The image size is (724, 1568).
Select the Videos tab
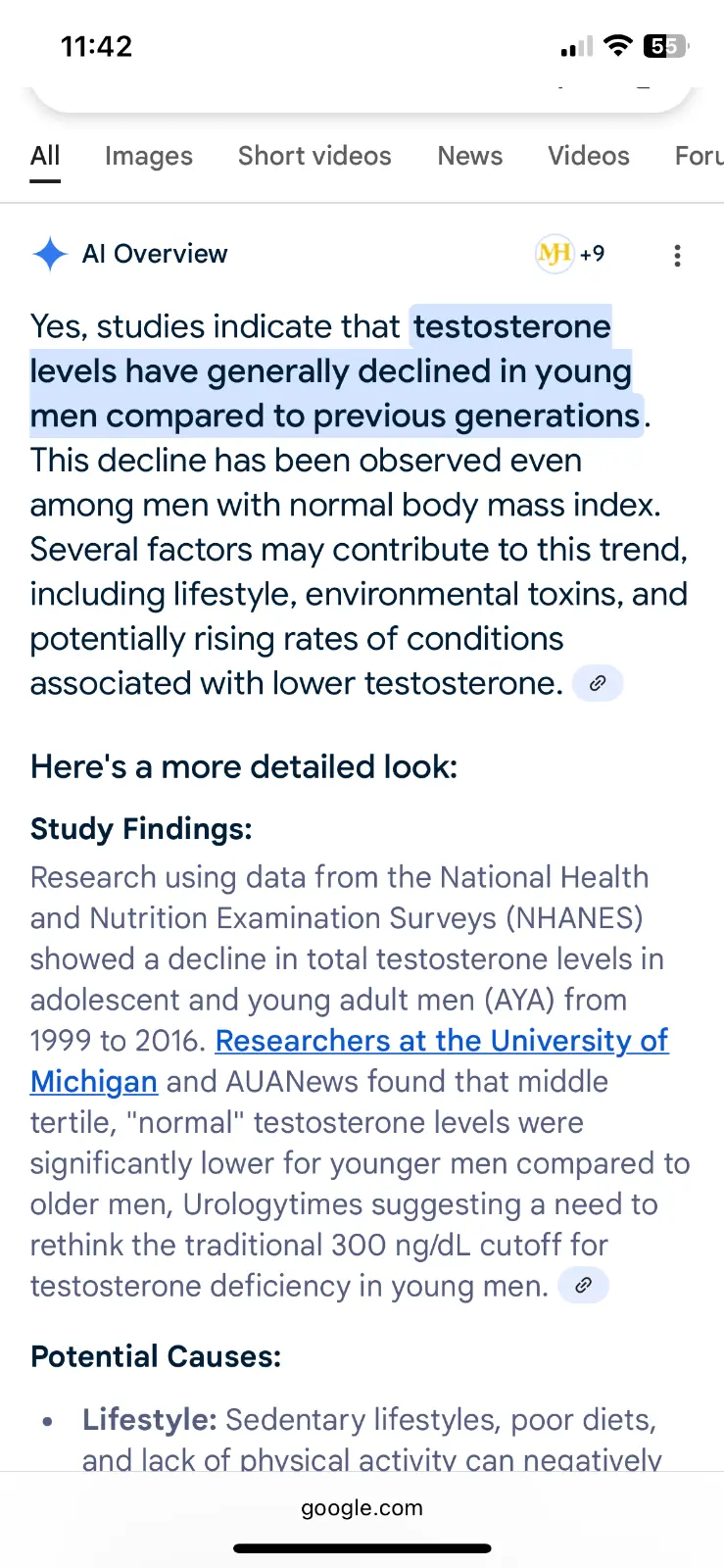[x=589, y=156]
